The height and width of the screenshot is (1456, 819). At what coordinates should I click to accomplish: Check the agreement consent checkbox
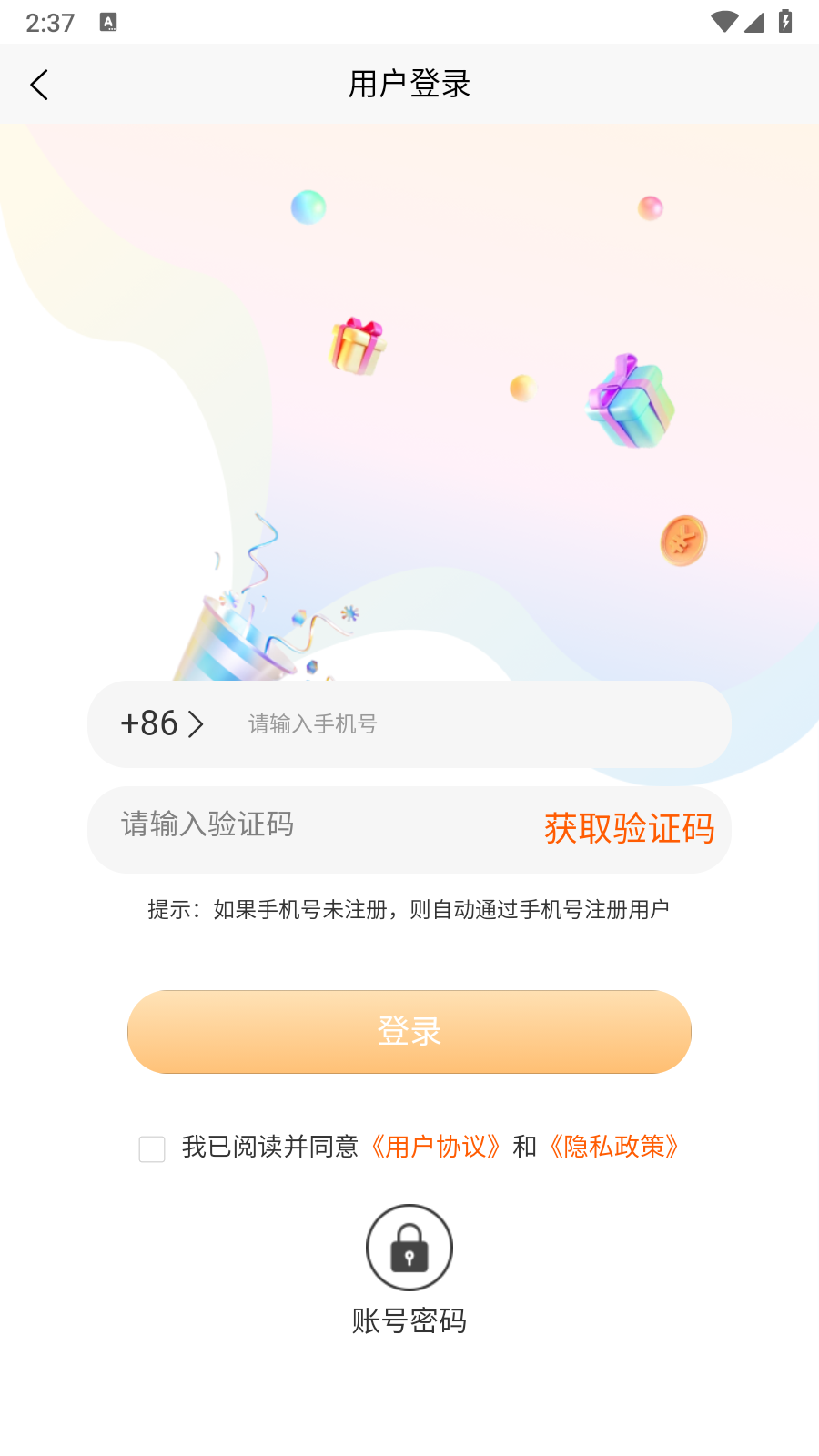click(x=151, y=1149)
